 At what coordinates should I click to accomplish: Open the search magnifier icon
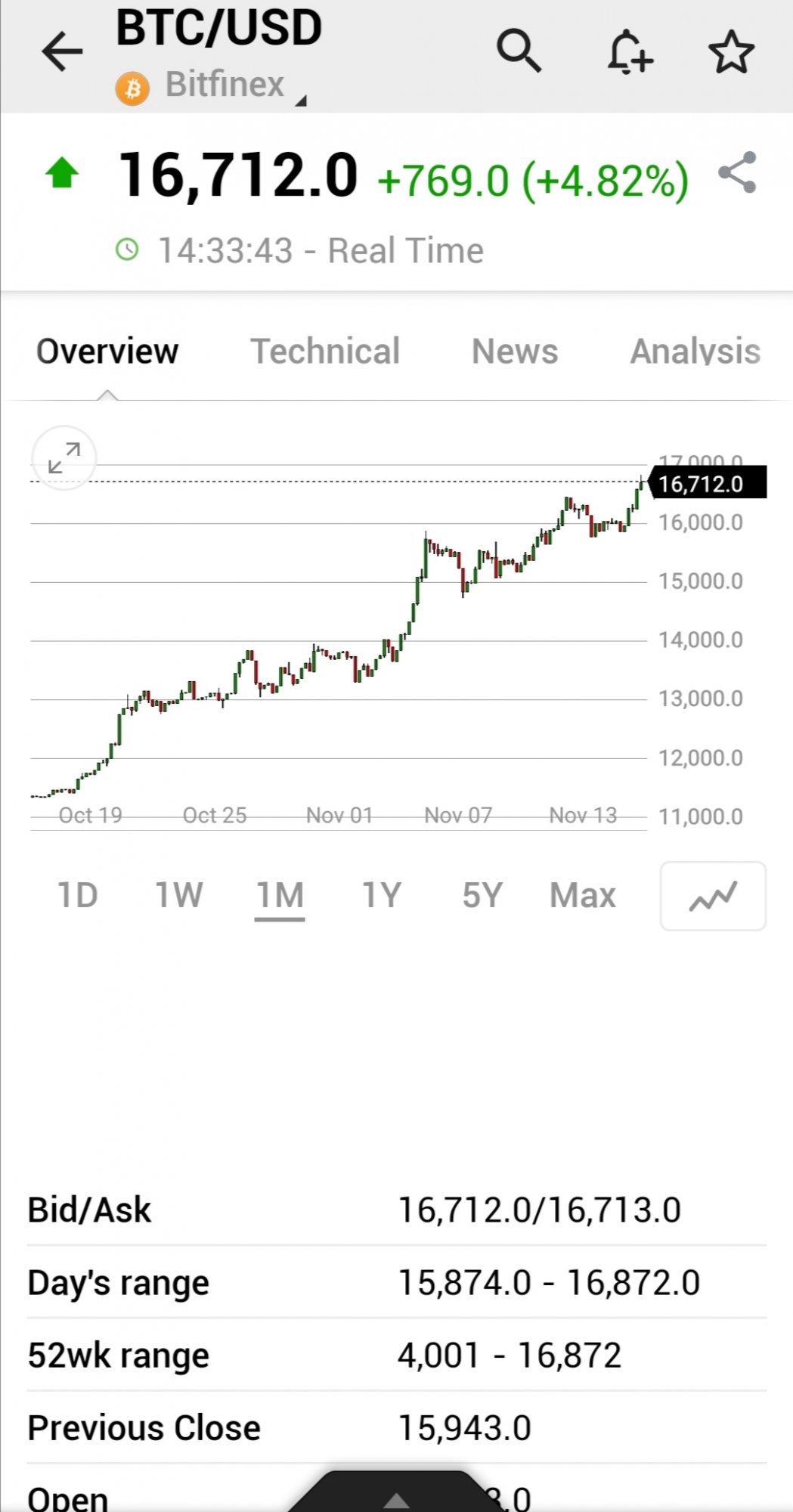(519, 51)
